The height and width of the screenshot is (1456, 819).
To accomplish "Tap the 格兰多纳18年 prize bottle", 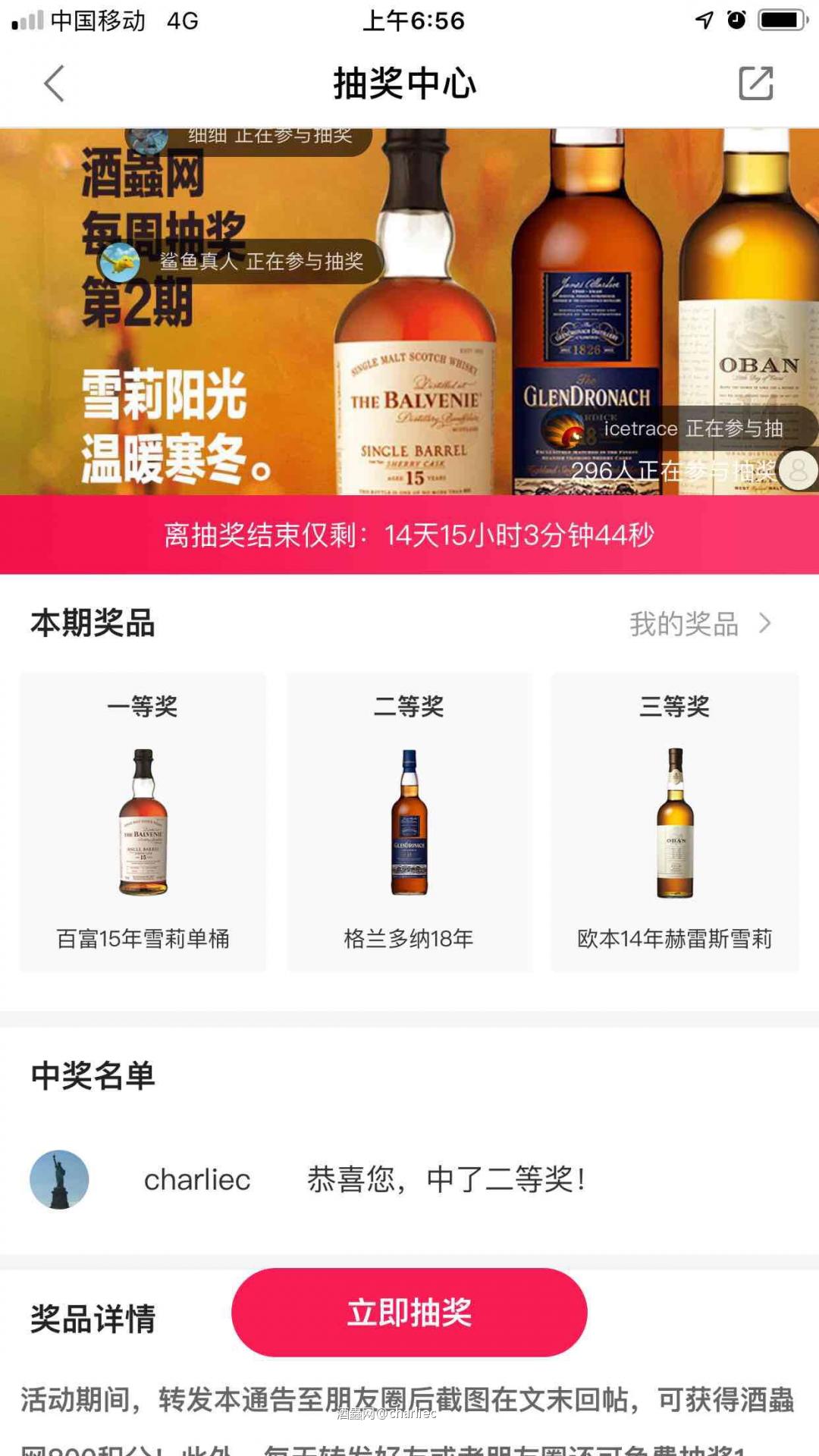I will point(408,823).
